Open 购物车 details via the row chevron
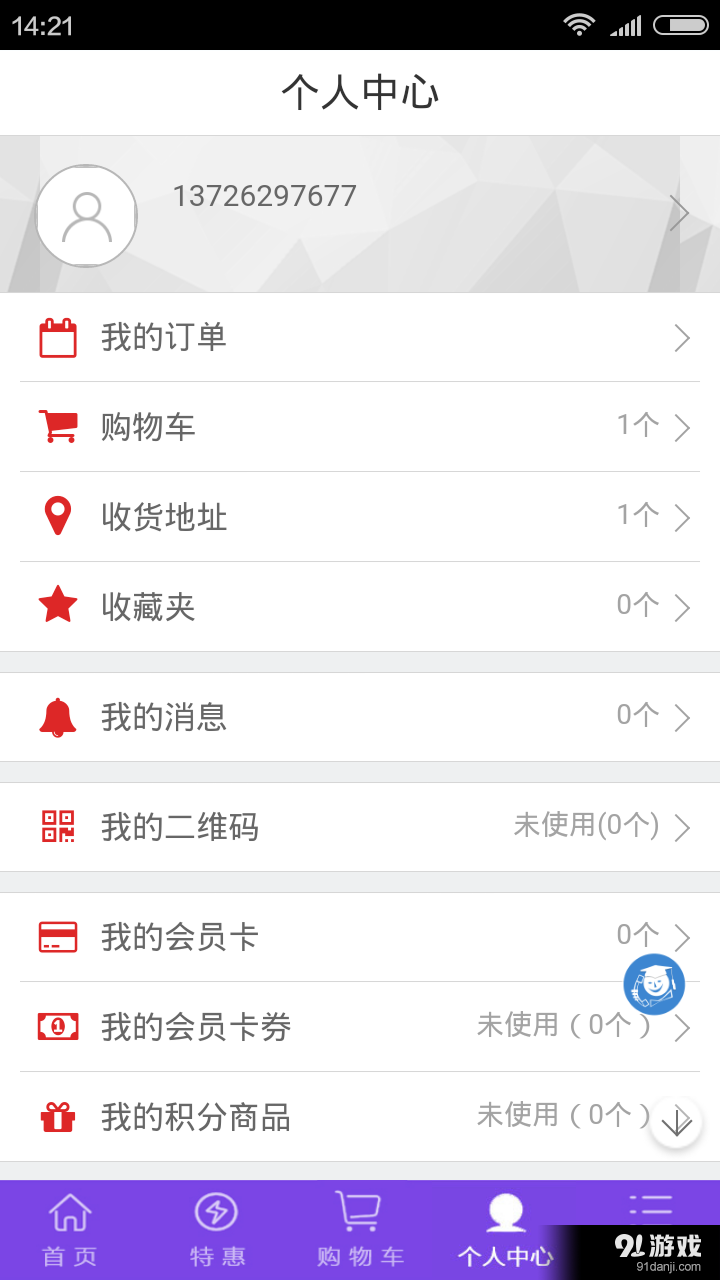This screenshot has height=1280, width=720. (683, 427)
